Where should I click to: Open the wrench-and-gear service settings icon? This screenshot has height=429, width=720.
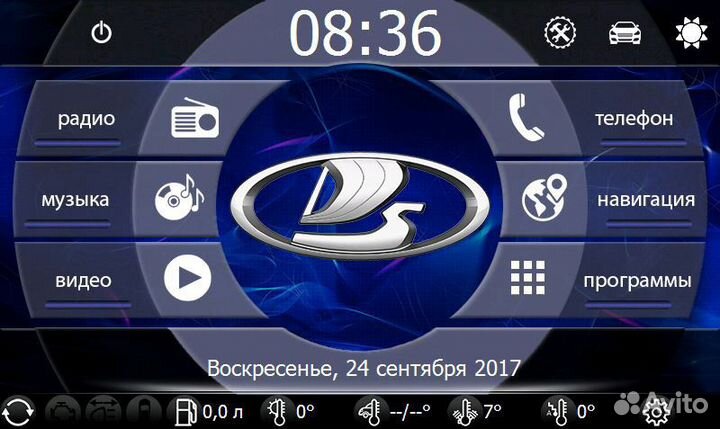[558, 33]
